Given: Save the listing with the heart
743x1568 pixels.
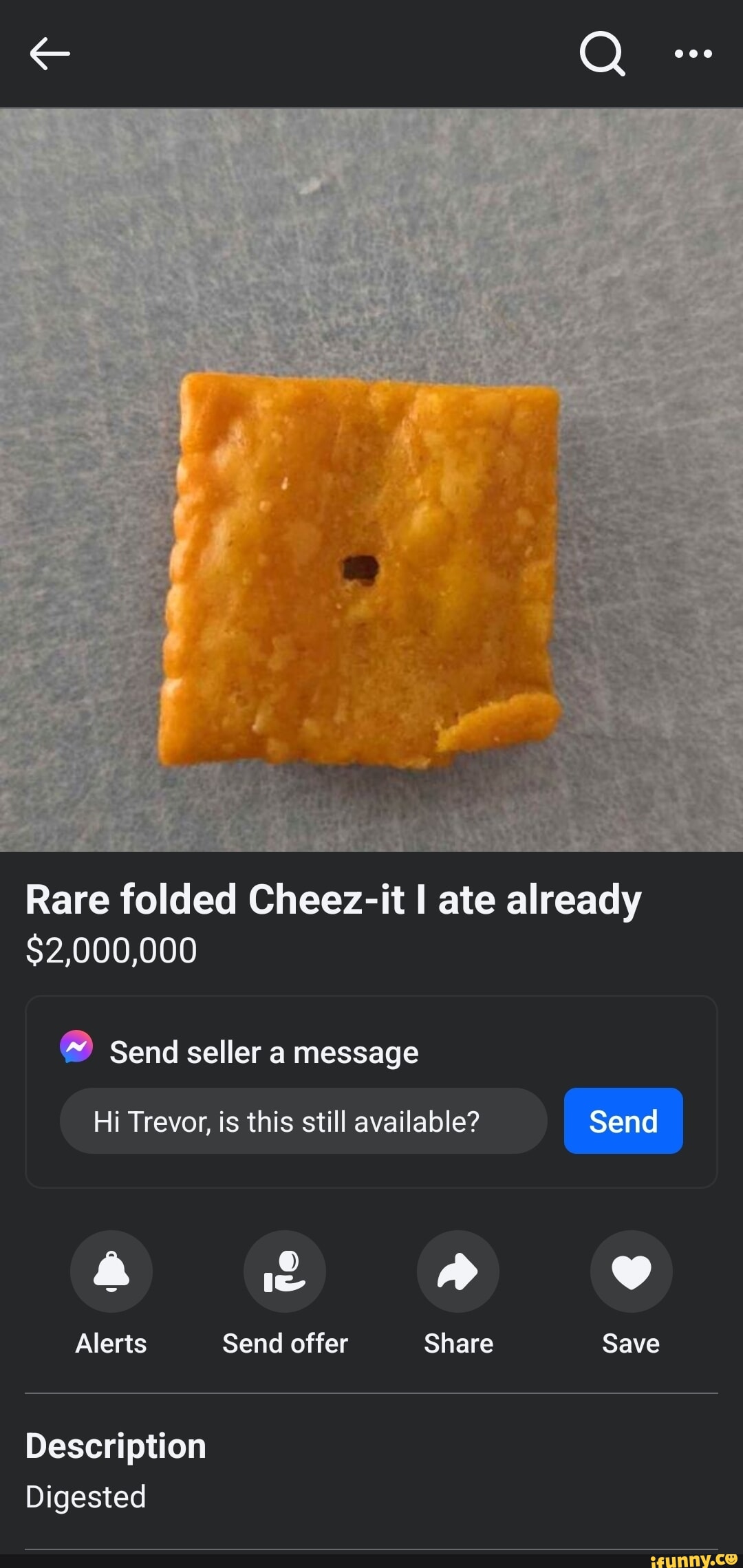Looking at the screenshot, I should (x=631, y=1271).
